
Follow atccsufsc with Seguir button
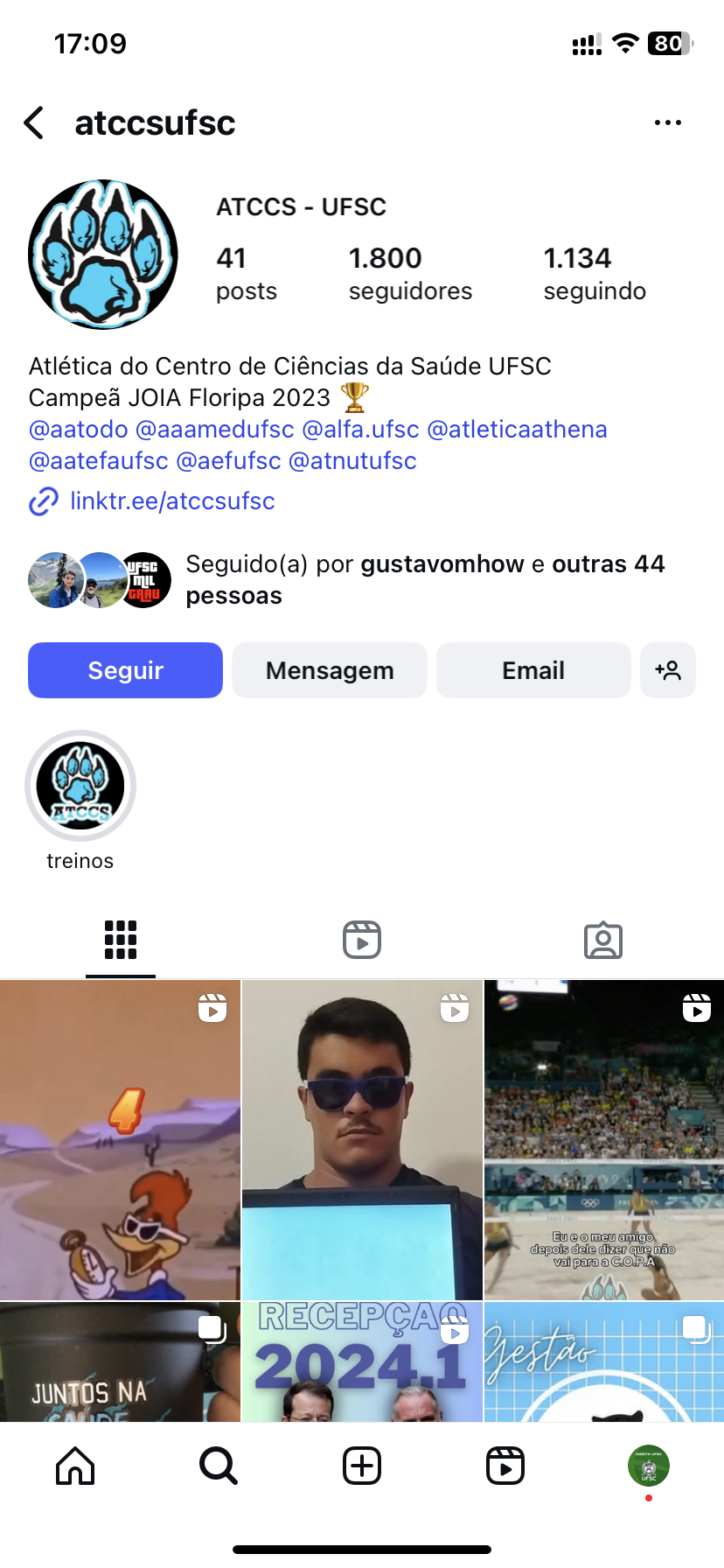(x=125, y=670)
